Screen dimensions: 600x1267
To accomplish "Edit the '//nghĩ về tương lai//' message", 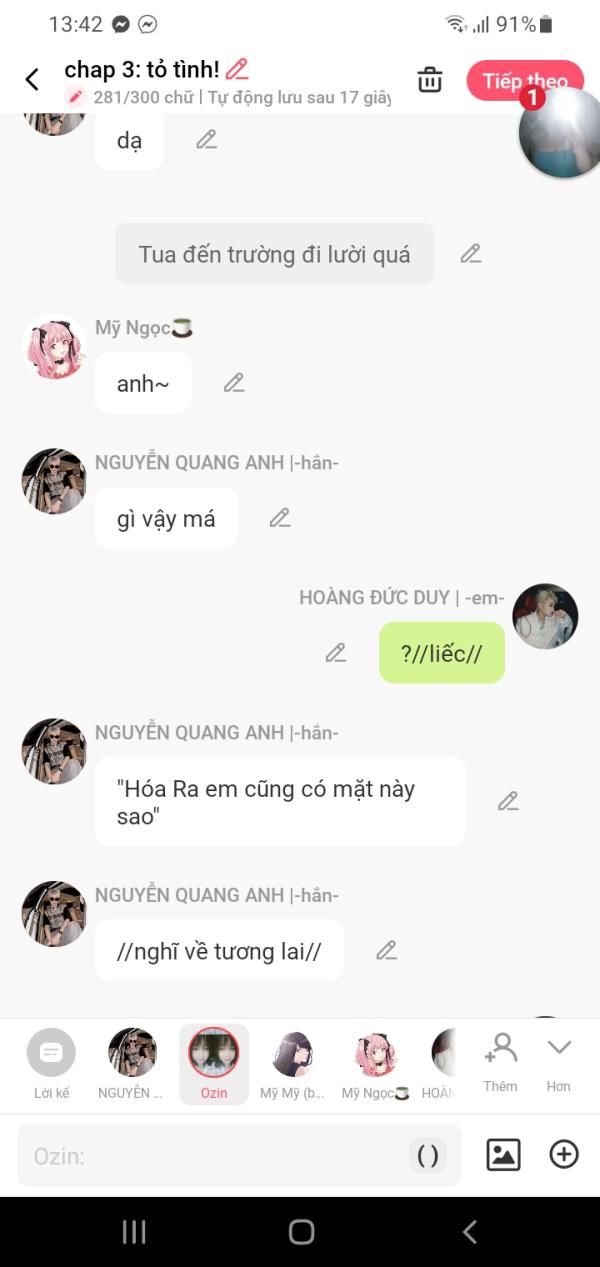I will click(x=387, y=951).
